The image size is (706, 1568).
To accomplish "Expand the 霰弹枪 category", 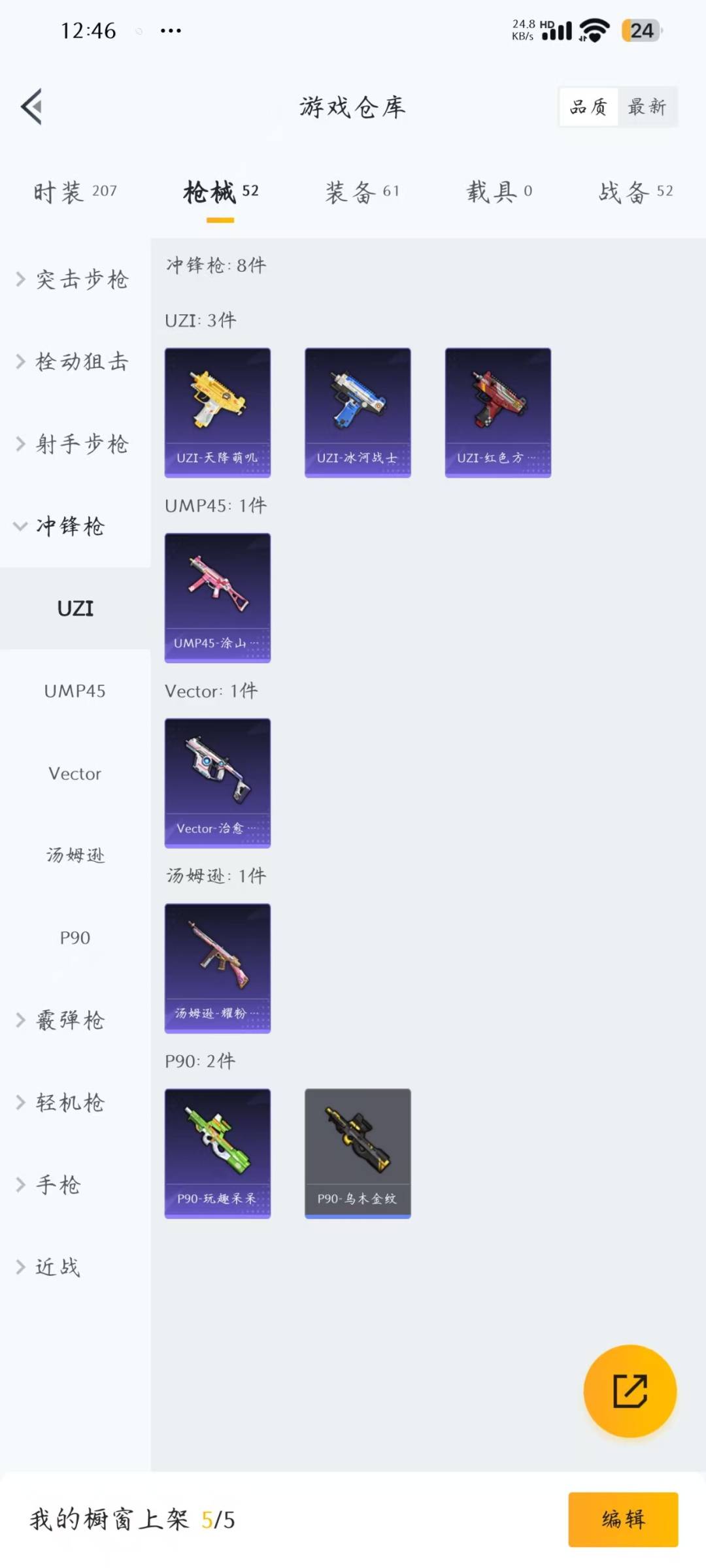I will pos(75,1020).
